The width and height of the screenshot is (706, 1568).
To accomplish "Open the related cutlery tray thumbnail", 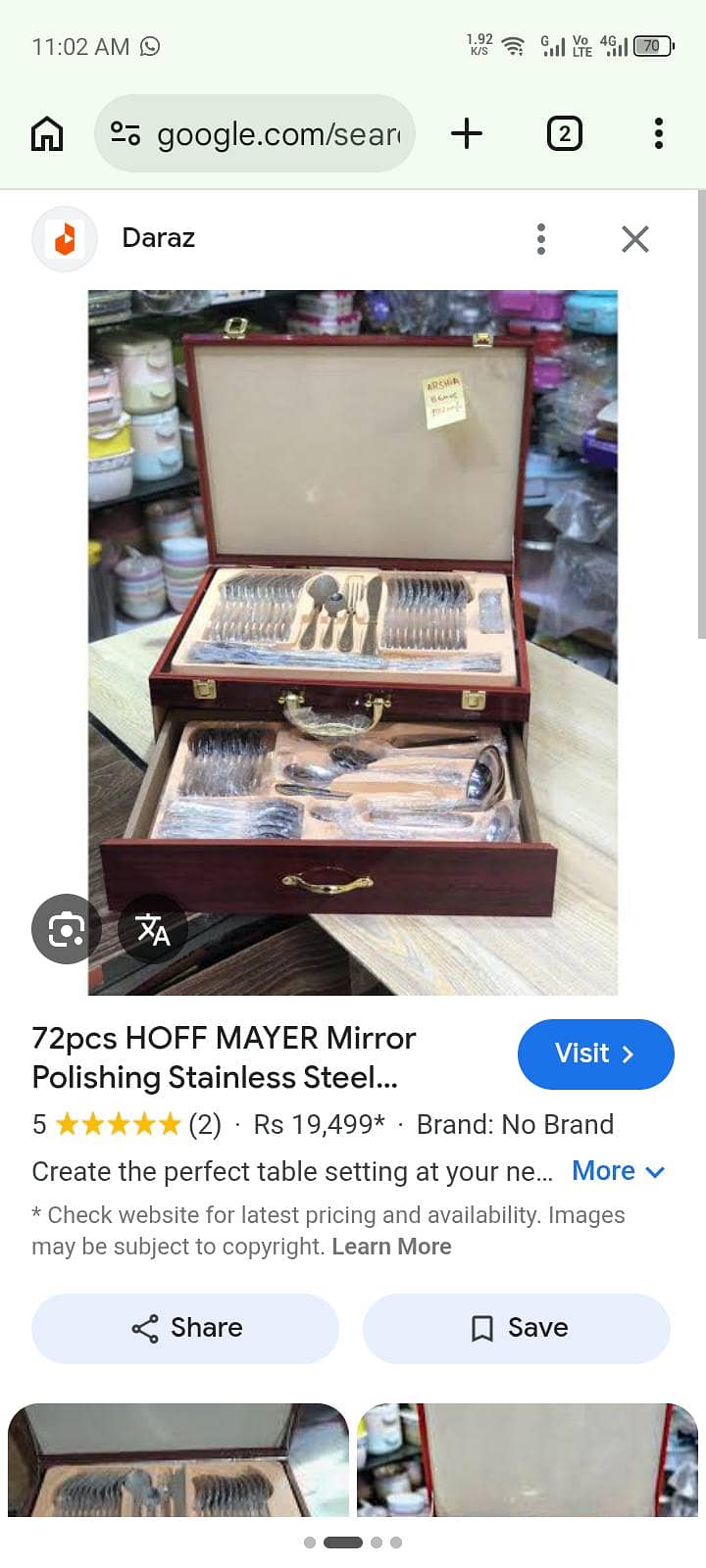I will 178,1460.
